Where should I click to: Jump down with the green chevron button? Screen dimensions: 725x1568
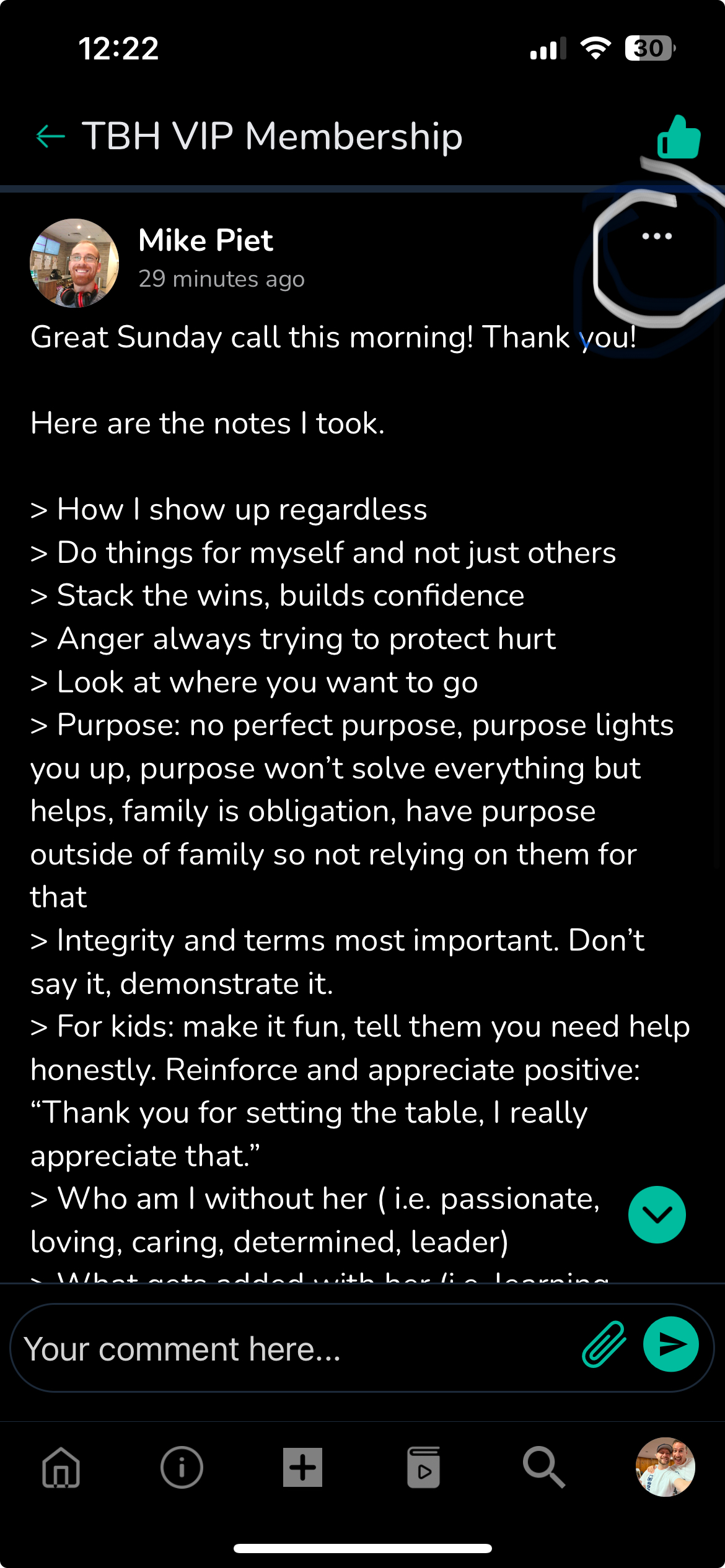657,1214
